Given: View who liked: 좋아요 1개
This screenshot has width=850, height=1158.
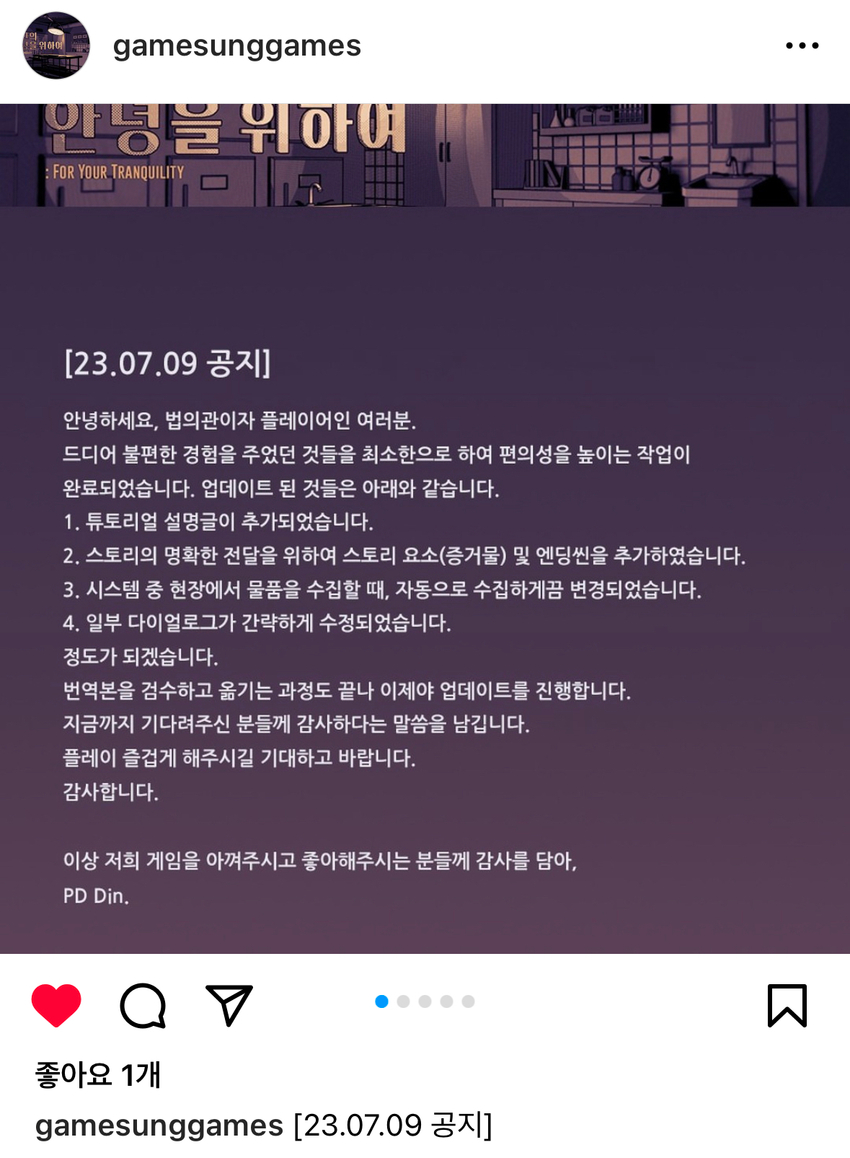Looking at the screenshot, I should pos(97,1075).
